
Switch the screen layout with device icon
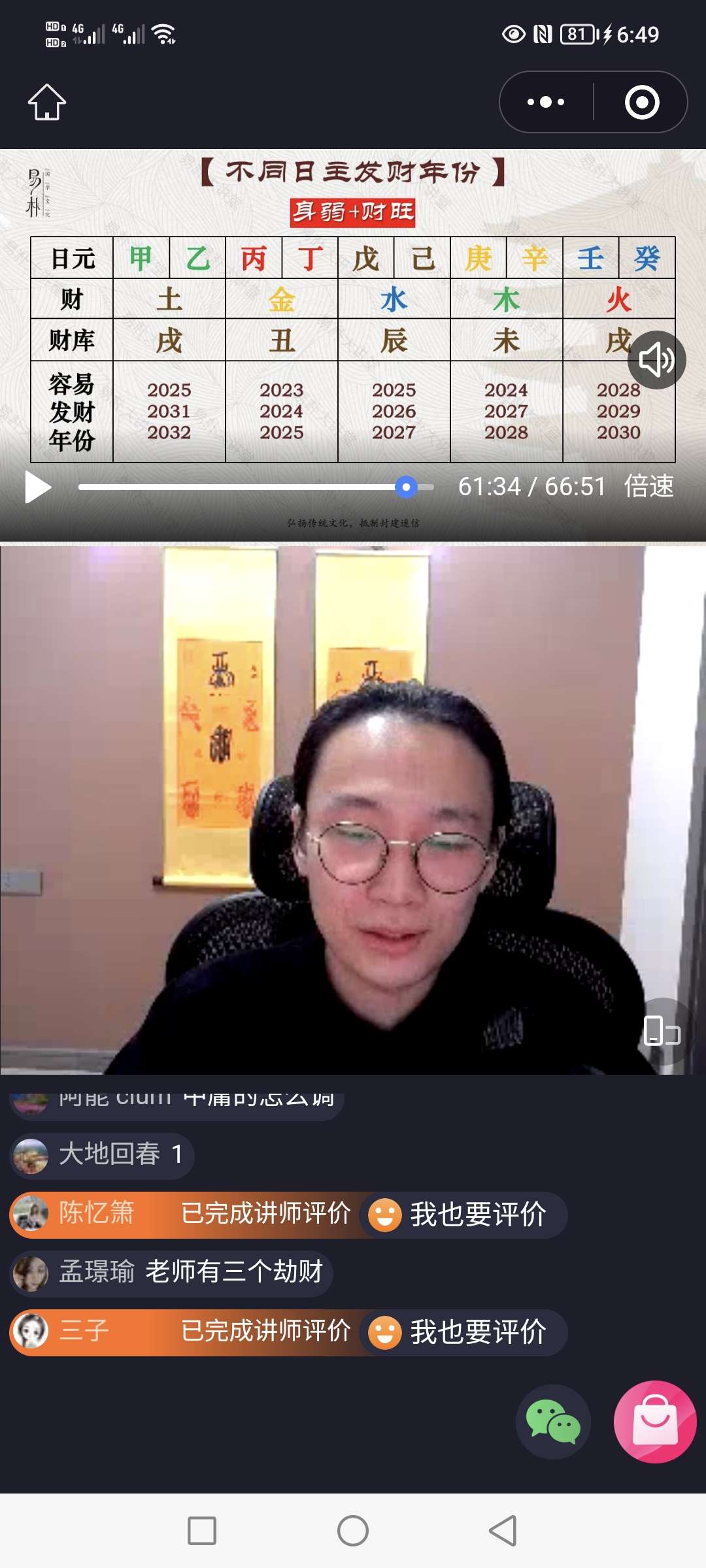point(662,1032)
